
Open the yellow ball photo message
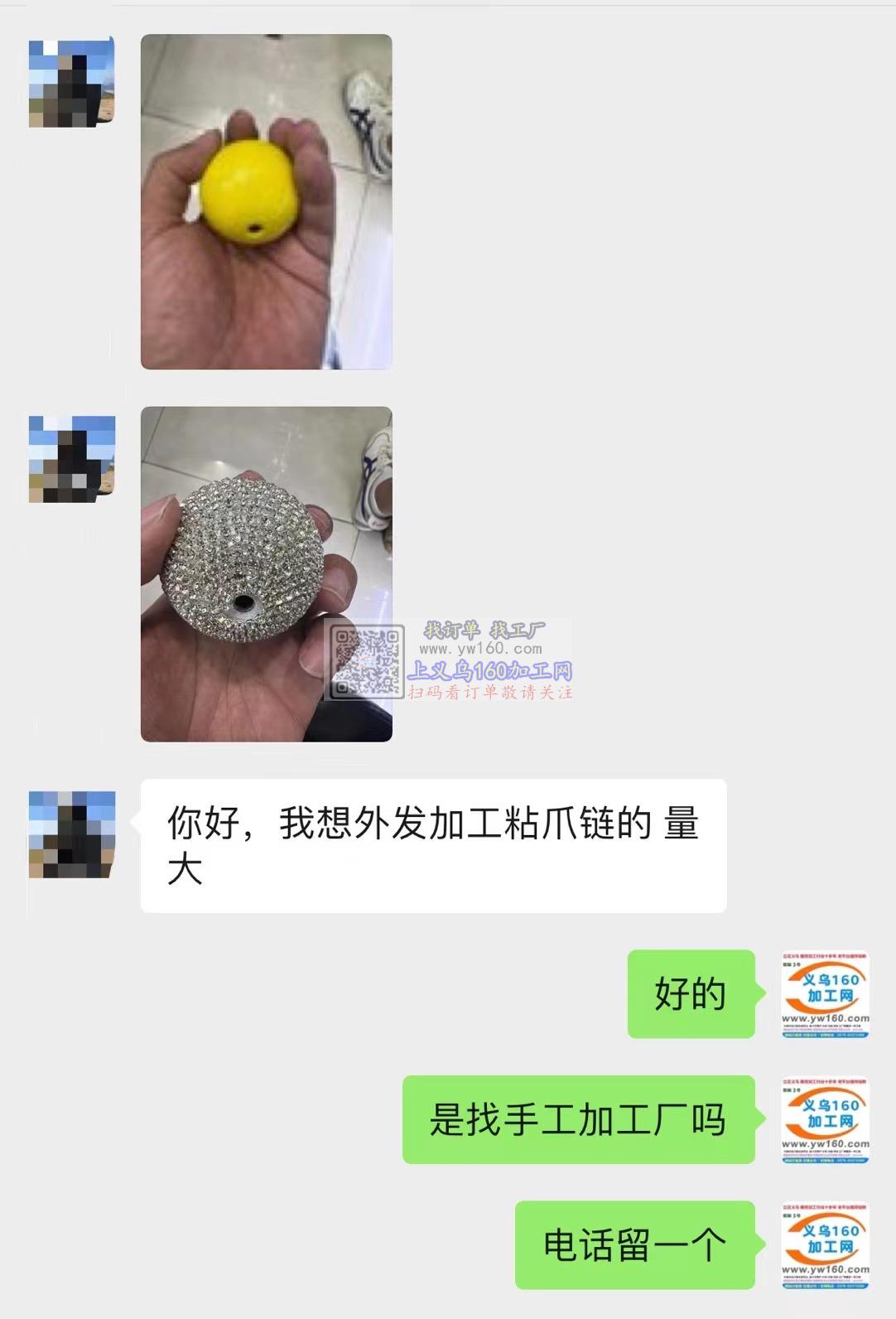266,201
